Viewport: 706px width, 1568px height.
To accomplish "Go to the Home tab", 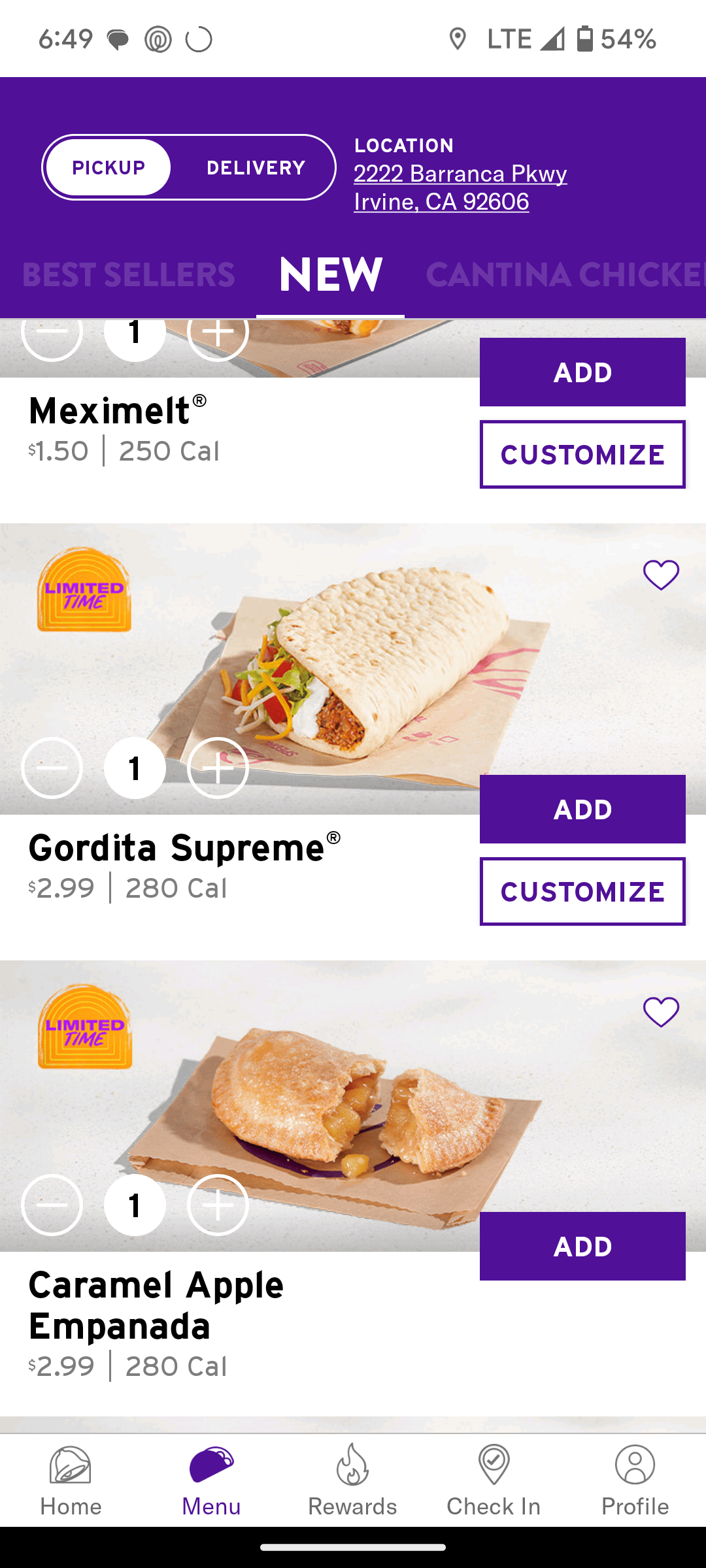I will pos(71,1481).
